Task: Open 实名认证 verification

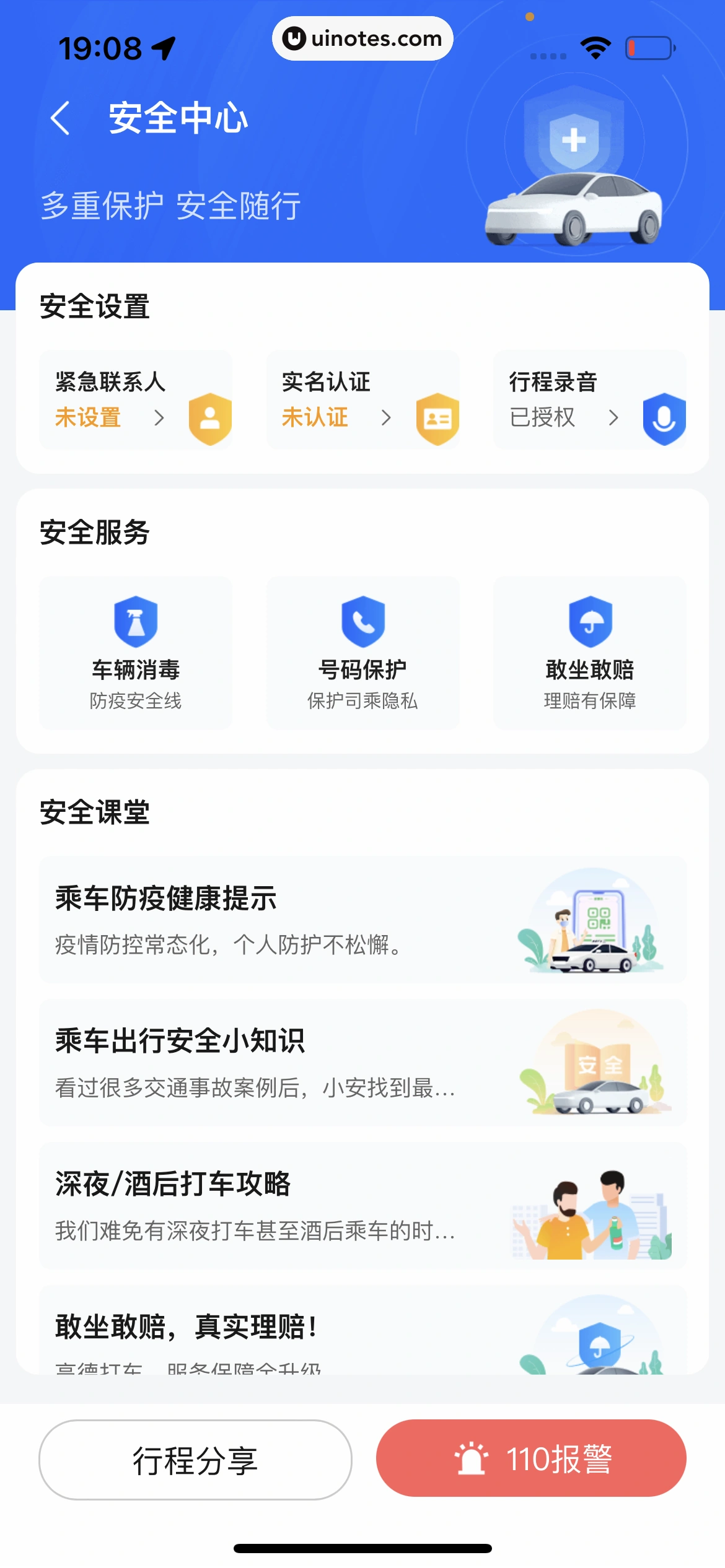Action: (362, 400)
